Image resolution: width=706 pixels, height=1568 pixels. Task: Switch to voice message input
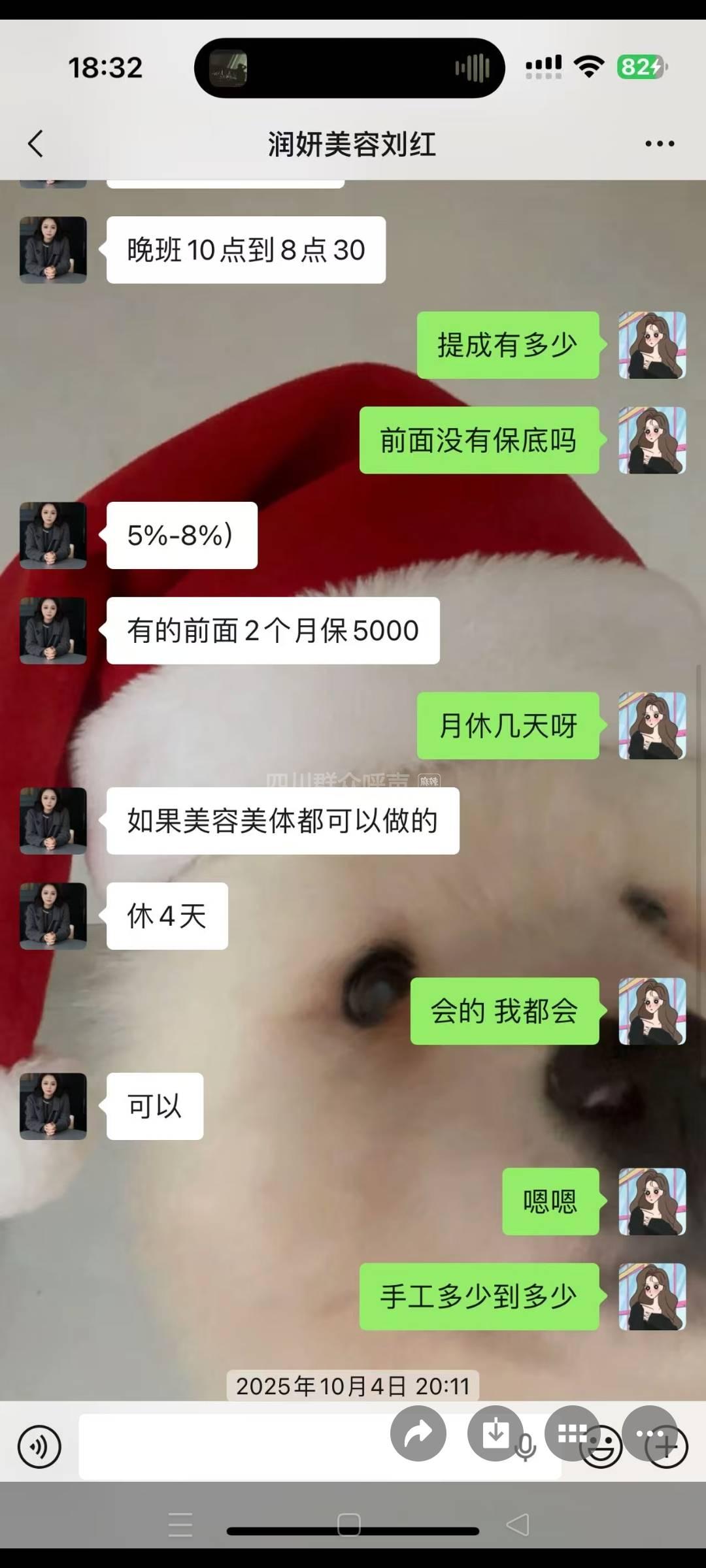click(39, 1446)
